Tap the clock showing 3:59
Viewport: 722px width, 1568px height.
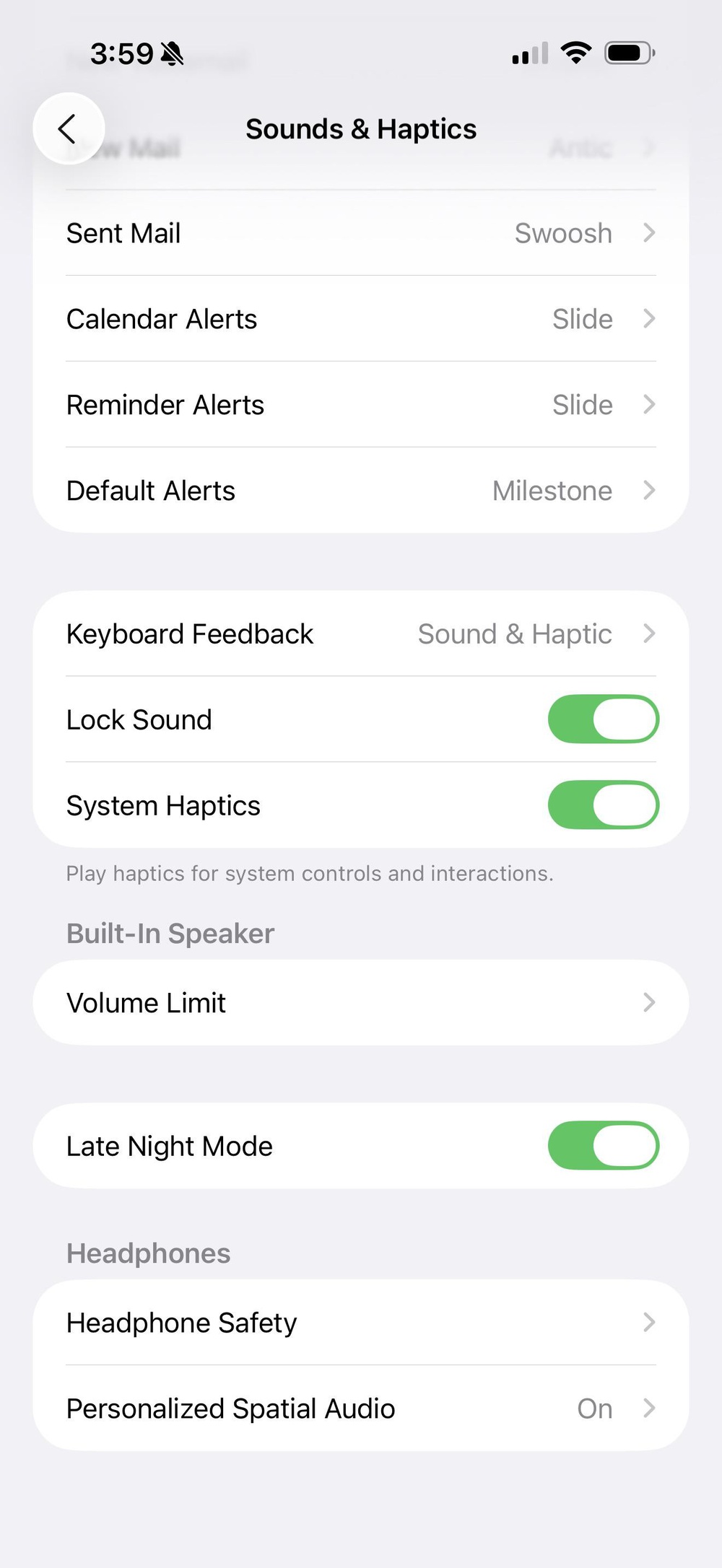click(x=123, y=53)
